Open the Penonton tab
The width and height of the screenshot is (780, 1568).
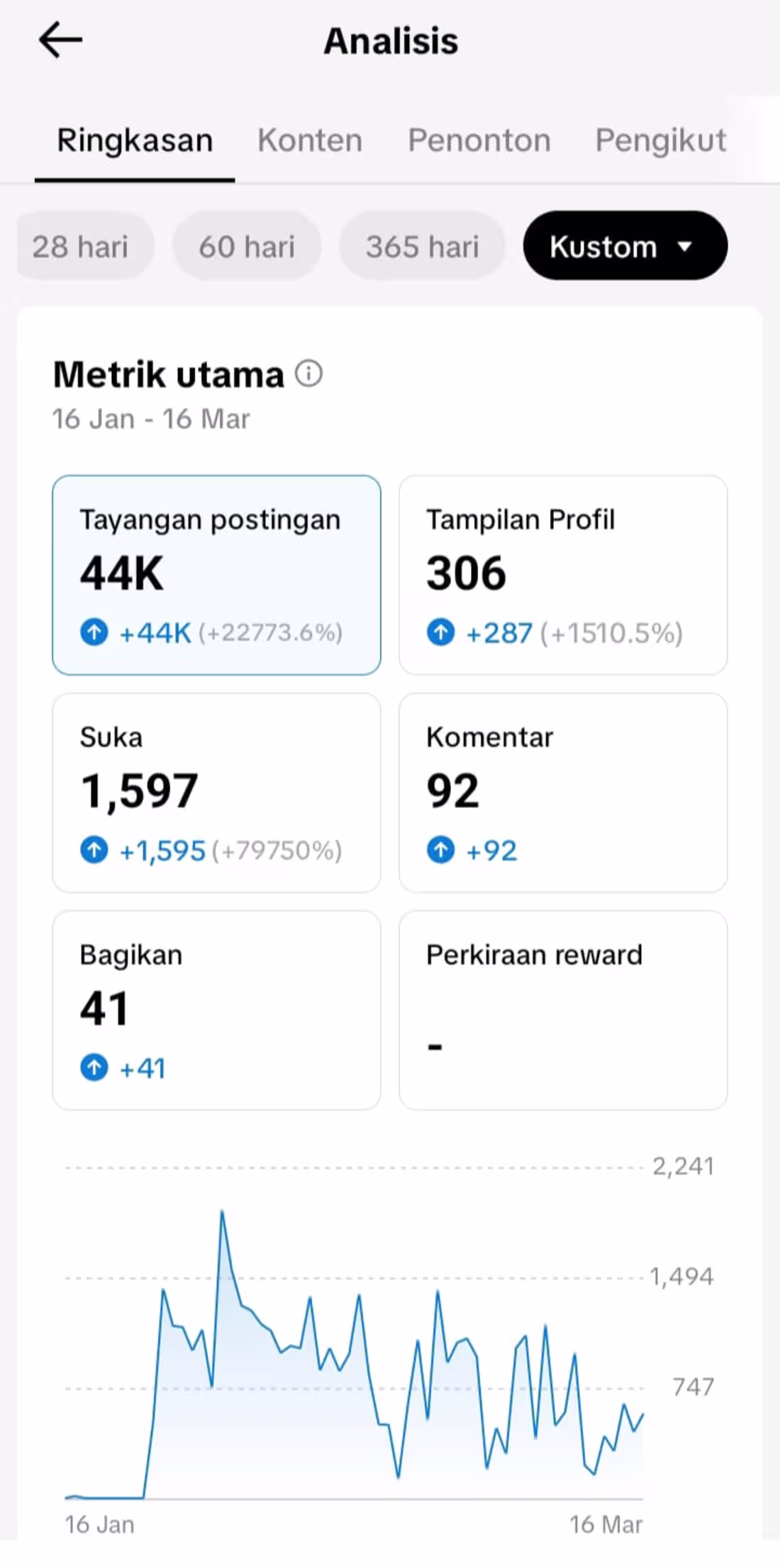pyautogui.click(x=479, y=140)
